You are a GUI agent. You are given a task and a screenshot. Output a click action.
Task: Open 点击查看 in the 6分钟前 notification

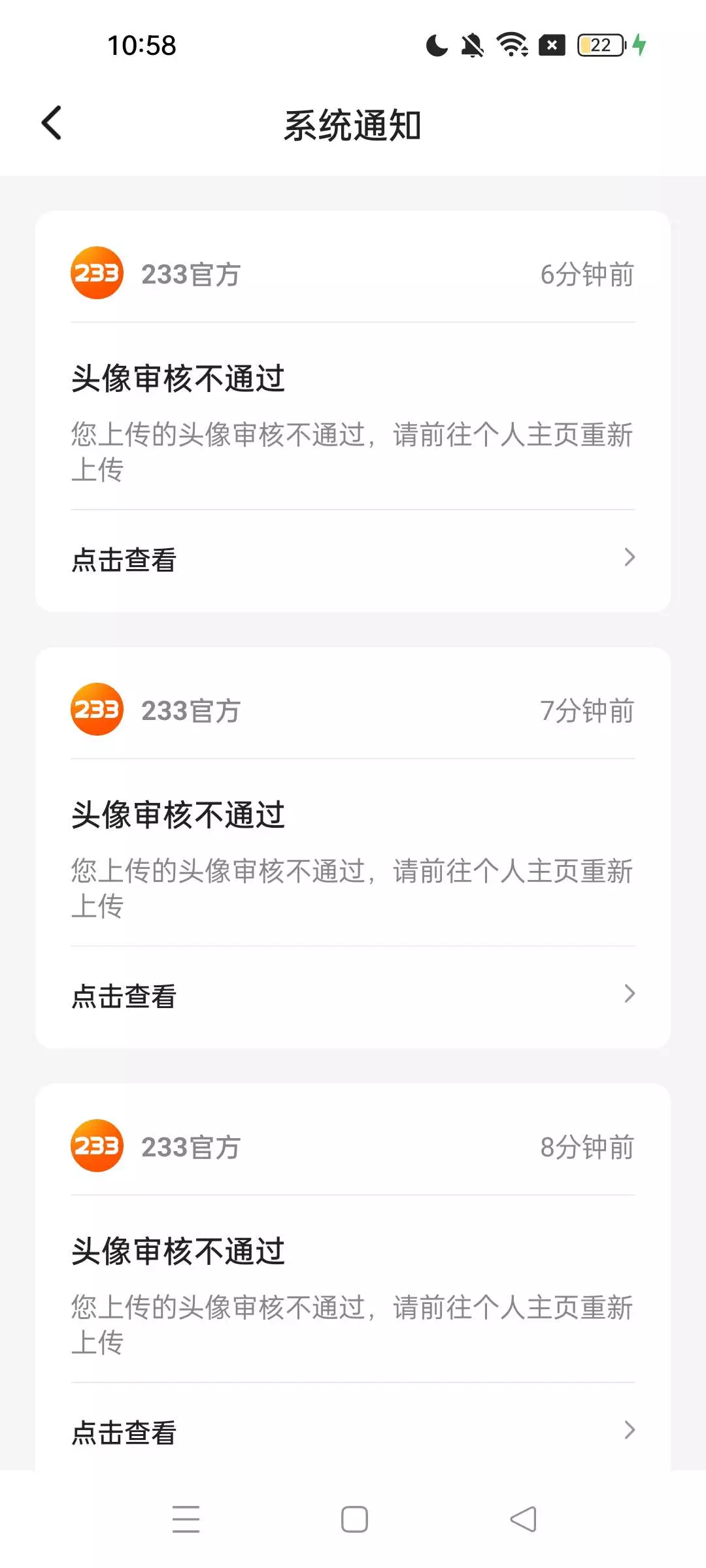[x=353, y=559]
